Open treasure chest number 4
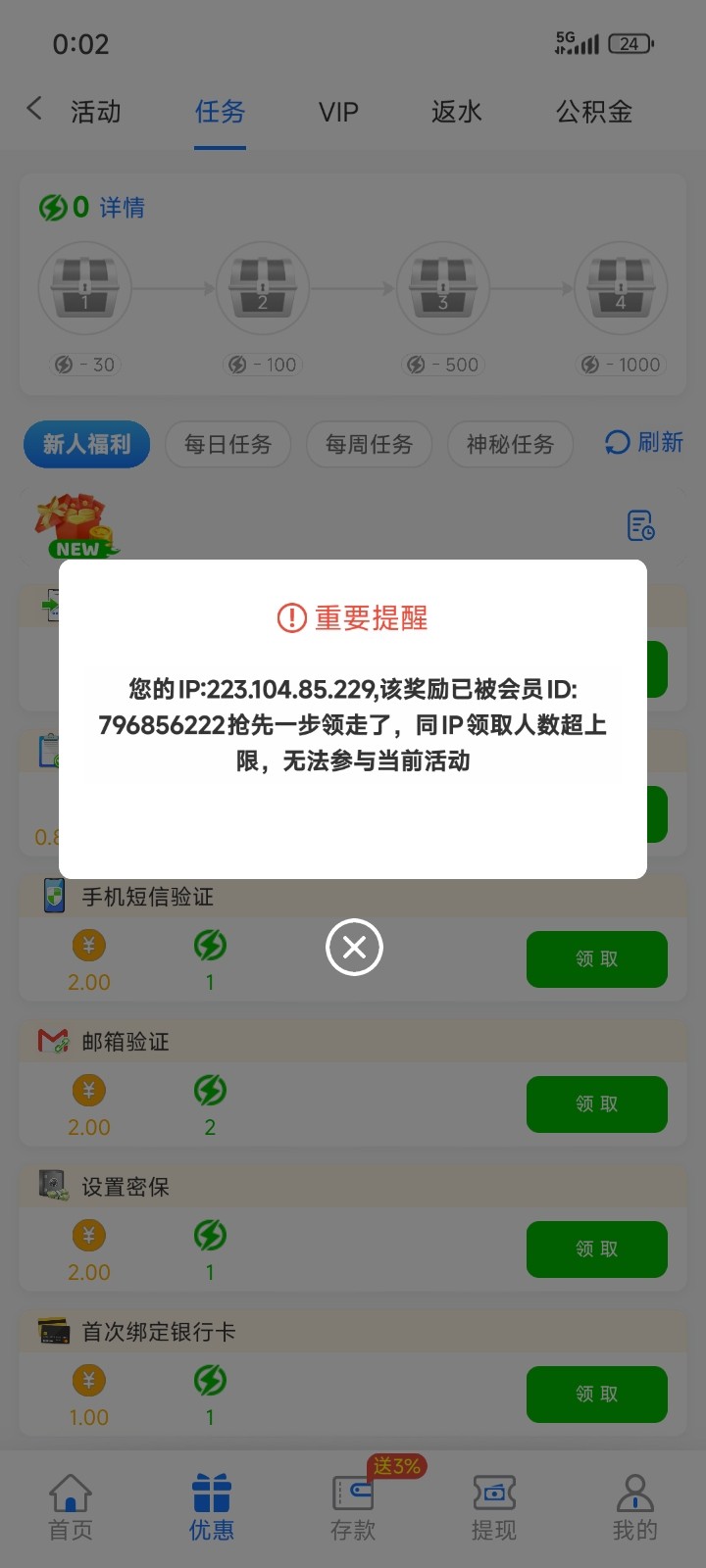This screenshot has width=706, height=1568. [620, 288]
